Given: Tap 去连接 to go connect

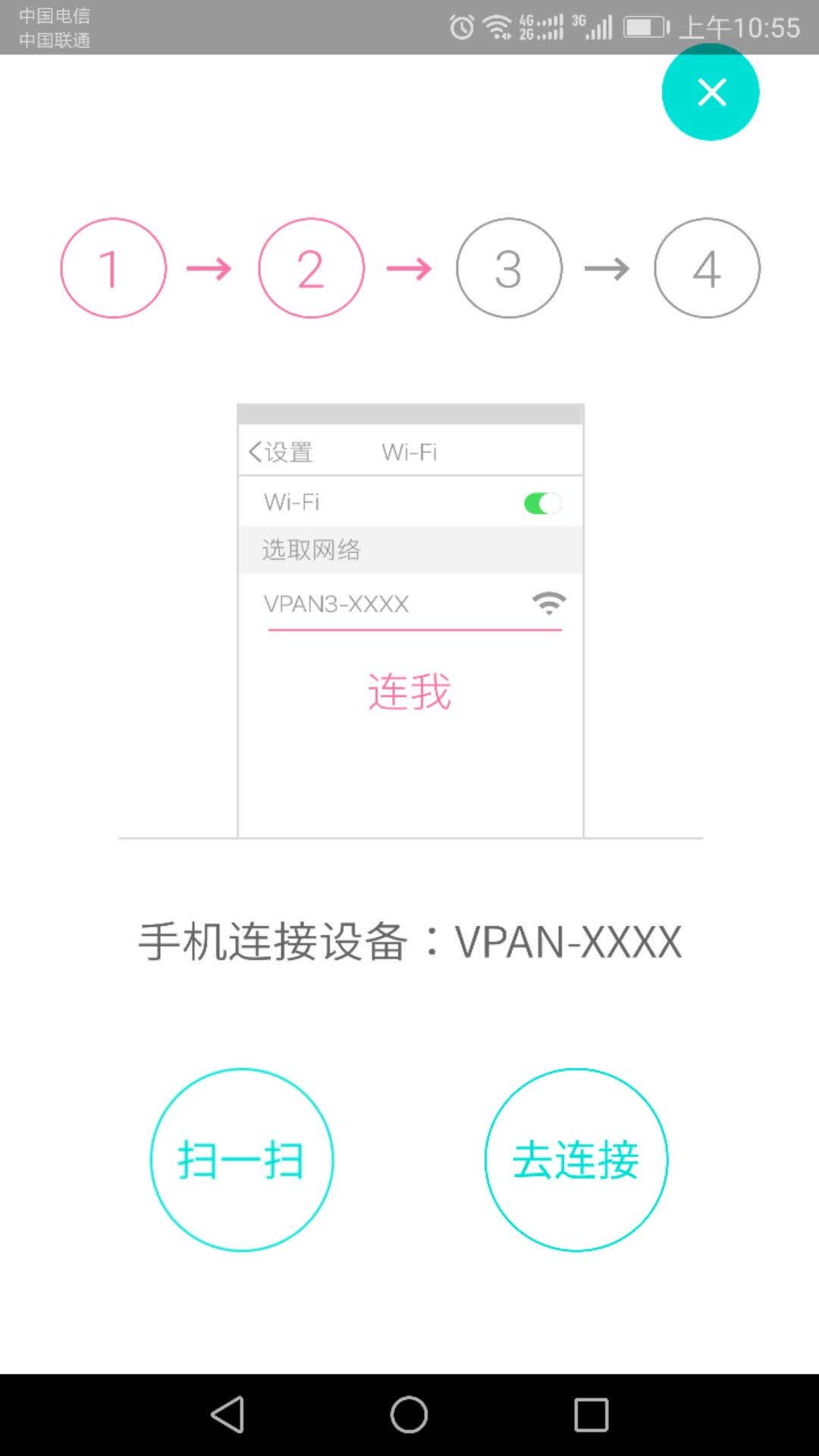Looking at the screenshot, I should (x=576, y=1159).
